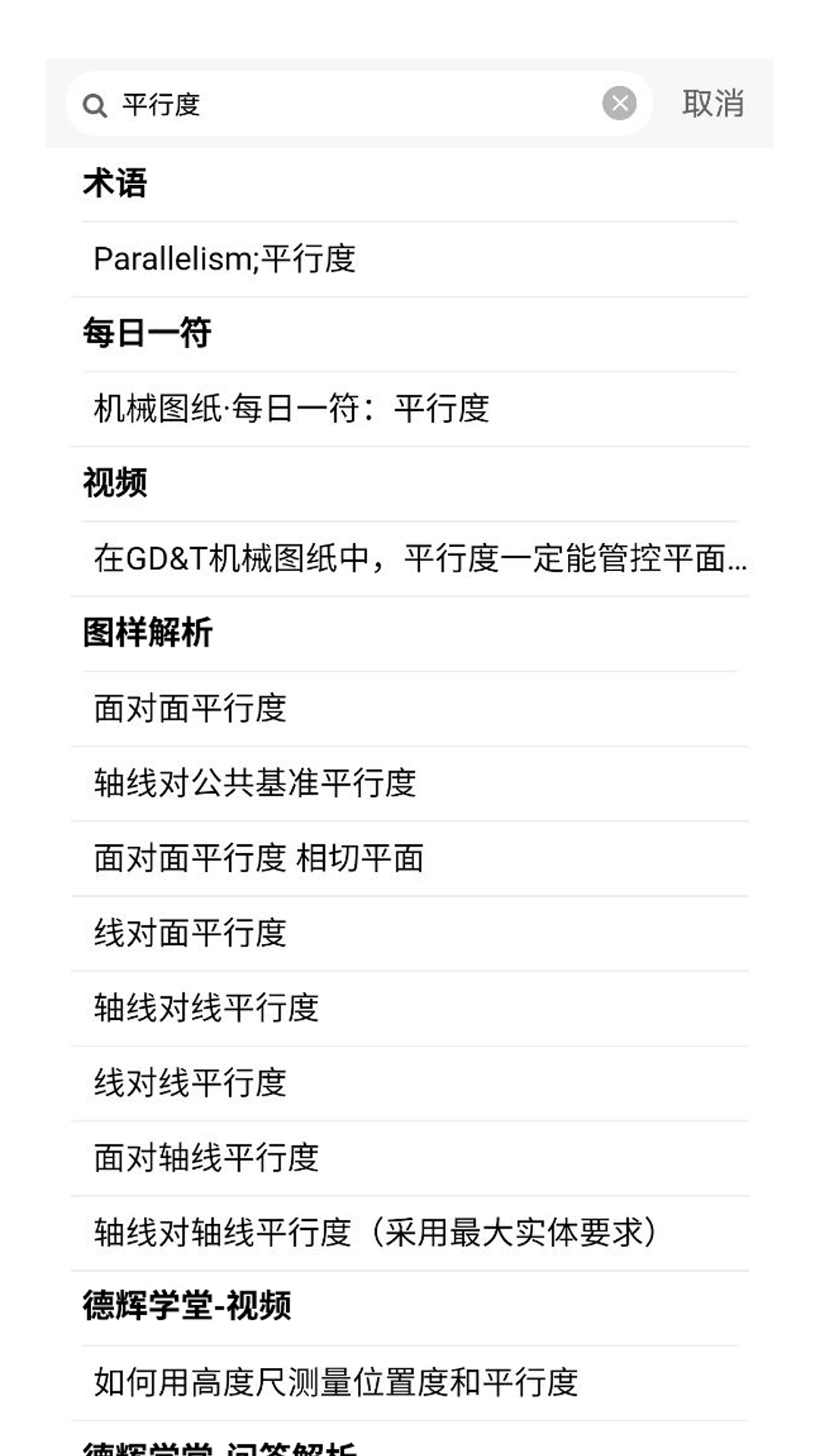Open the 面对轴线平行度 entry

(206, 1157)
